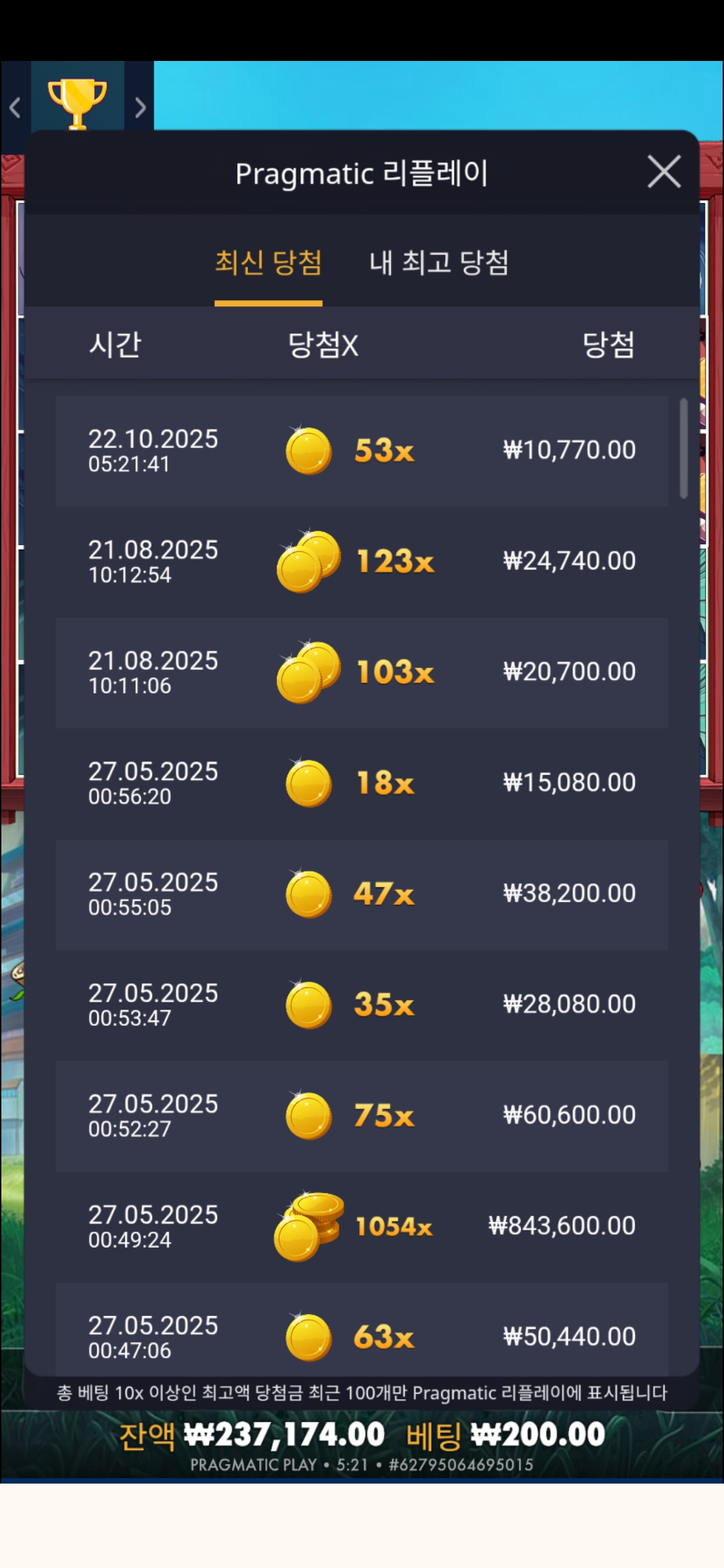Watch the 35x win replay worth ₩28,080.00
This screenshot has height=1568, width=724.
coord(361,1004)
